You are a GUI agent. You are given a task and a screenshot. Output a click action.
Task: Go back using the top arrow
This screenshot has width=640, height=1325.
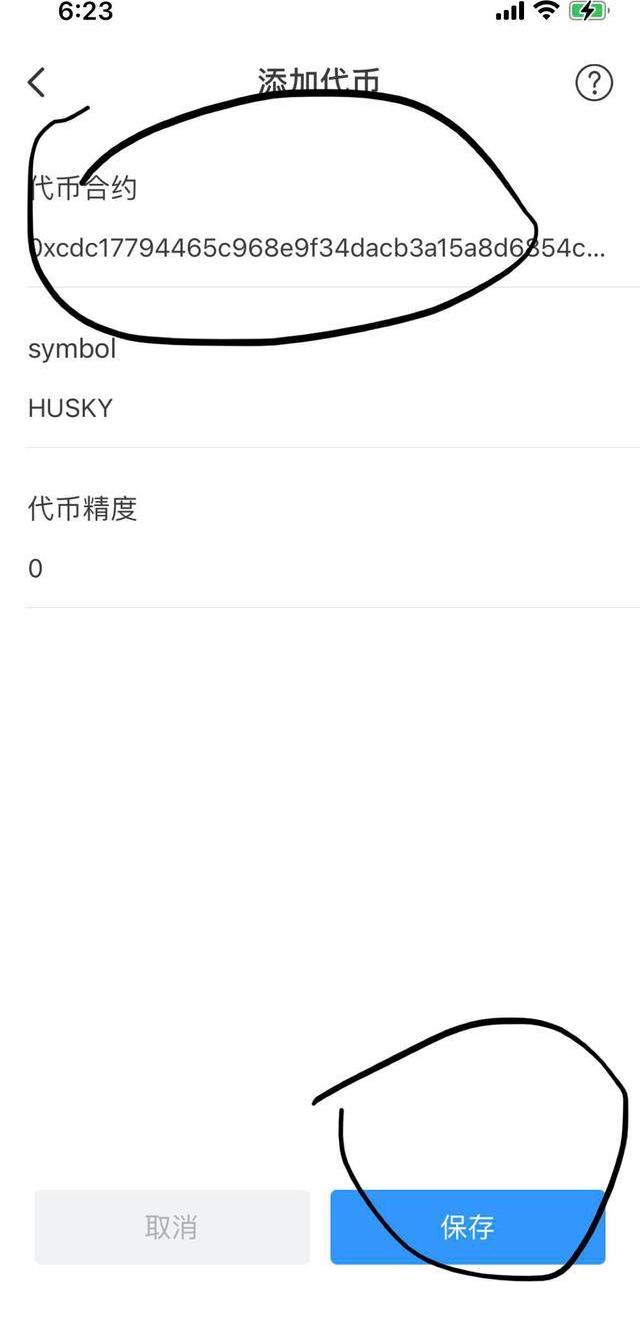[x=37, y=83]
